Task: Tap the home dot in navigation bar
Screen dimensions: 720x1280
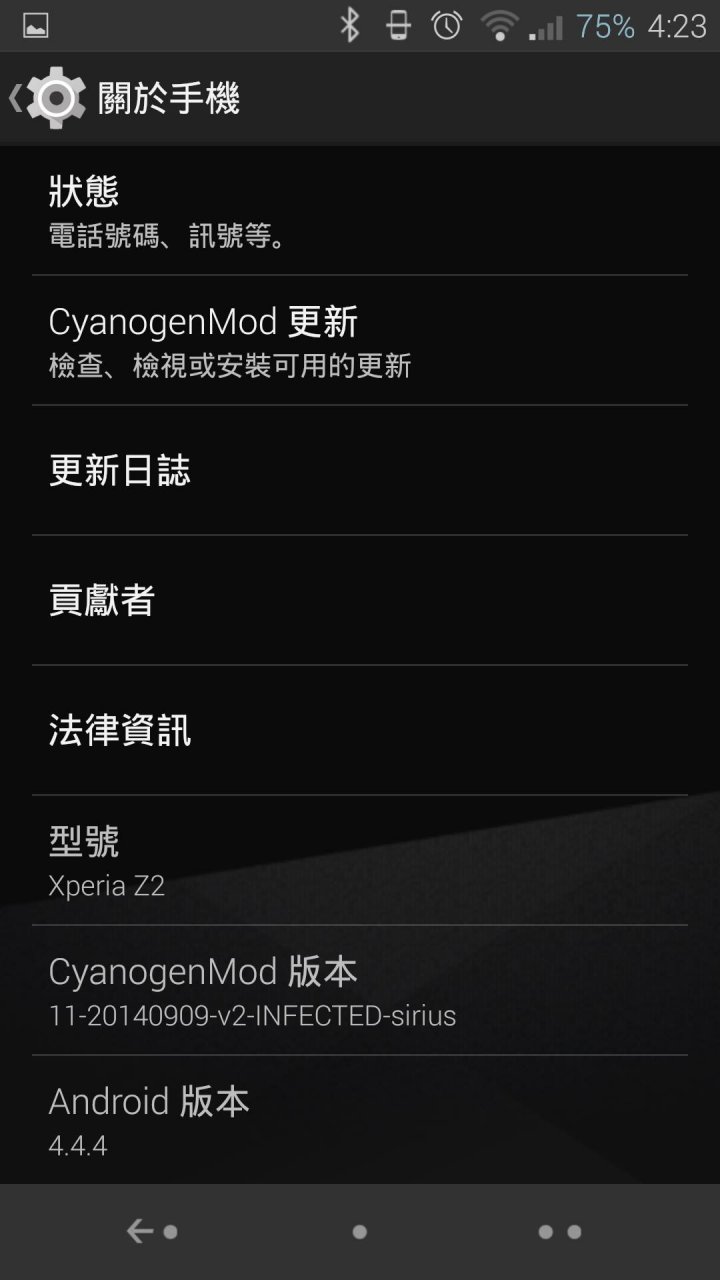Action: [x=360, y=1232]
